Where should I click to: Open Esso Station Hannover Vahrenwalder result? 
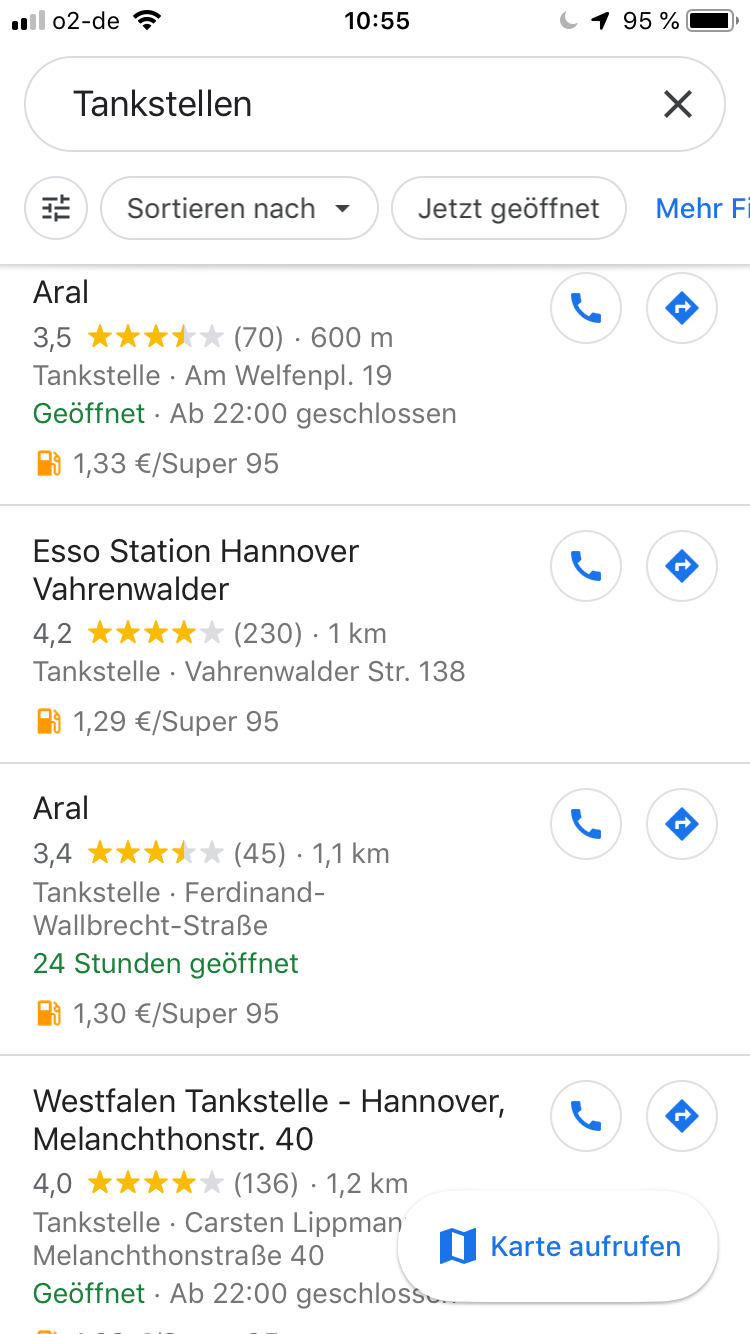pos(270,634)
